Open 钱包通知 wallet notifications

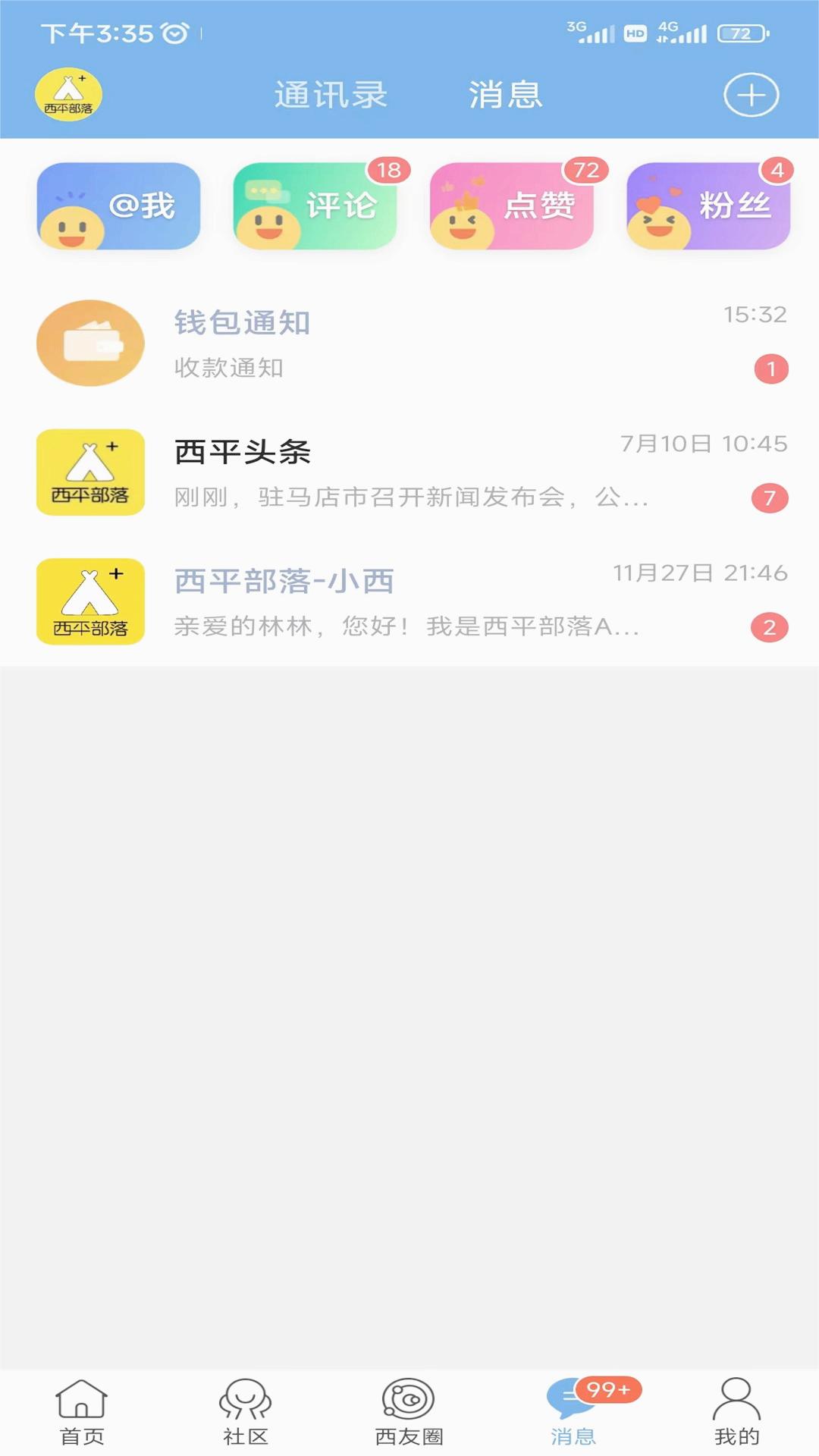(x=409, y=344)
